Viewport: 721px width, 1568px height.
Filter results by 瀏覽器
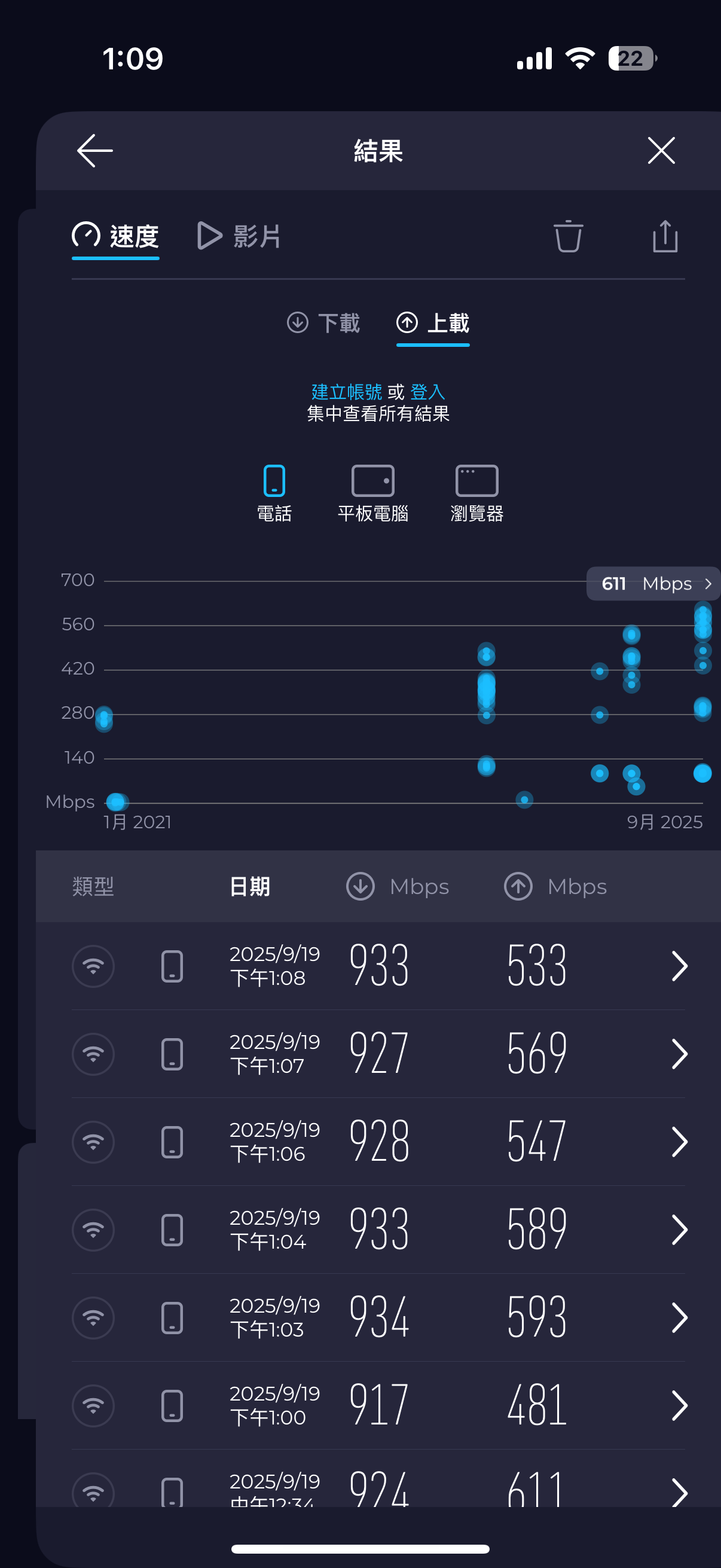coord(477,493)
